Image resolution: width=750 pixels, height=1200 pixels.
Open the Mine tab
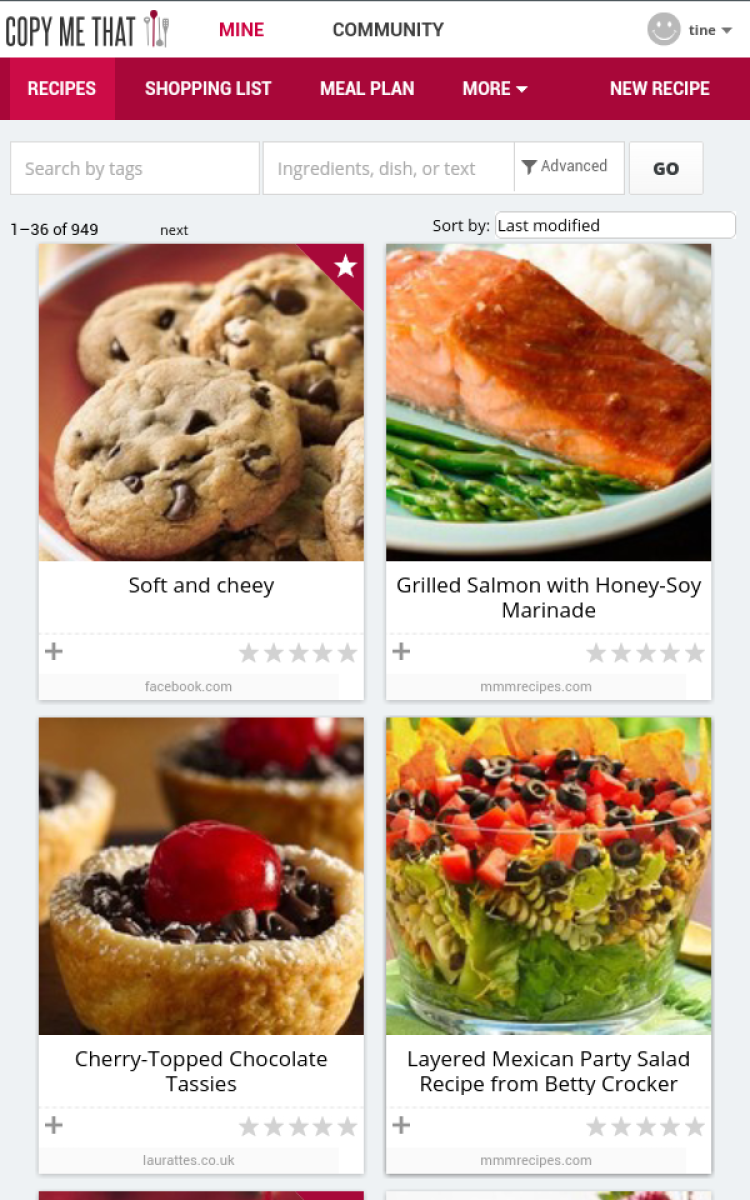tap(241, 30)
